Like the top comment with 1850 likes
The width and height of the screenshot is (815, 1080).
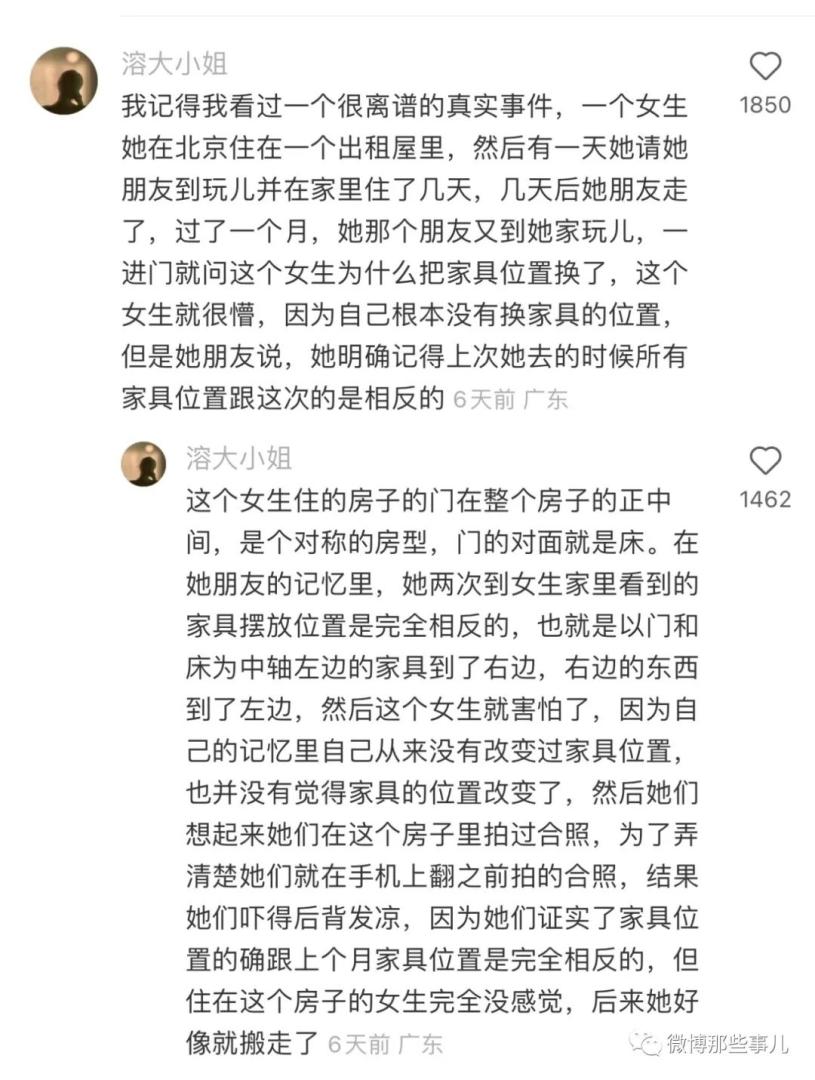coord(765,67)
